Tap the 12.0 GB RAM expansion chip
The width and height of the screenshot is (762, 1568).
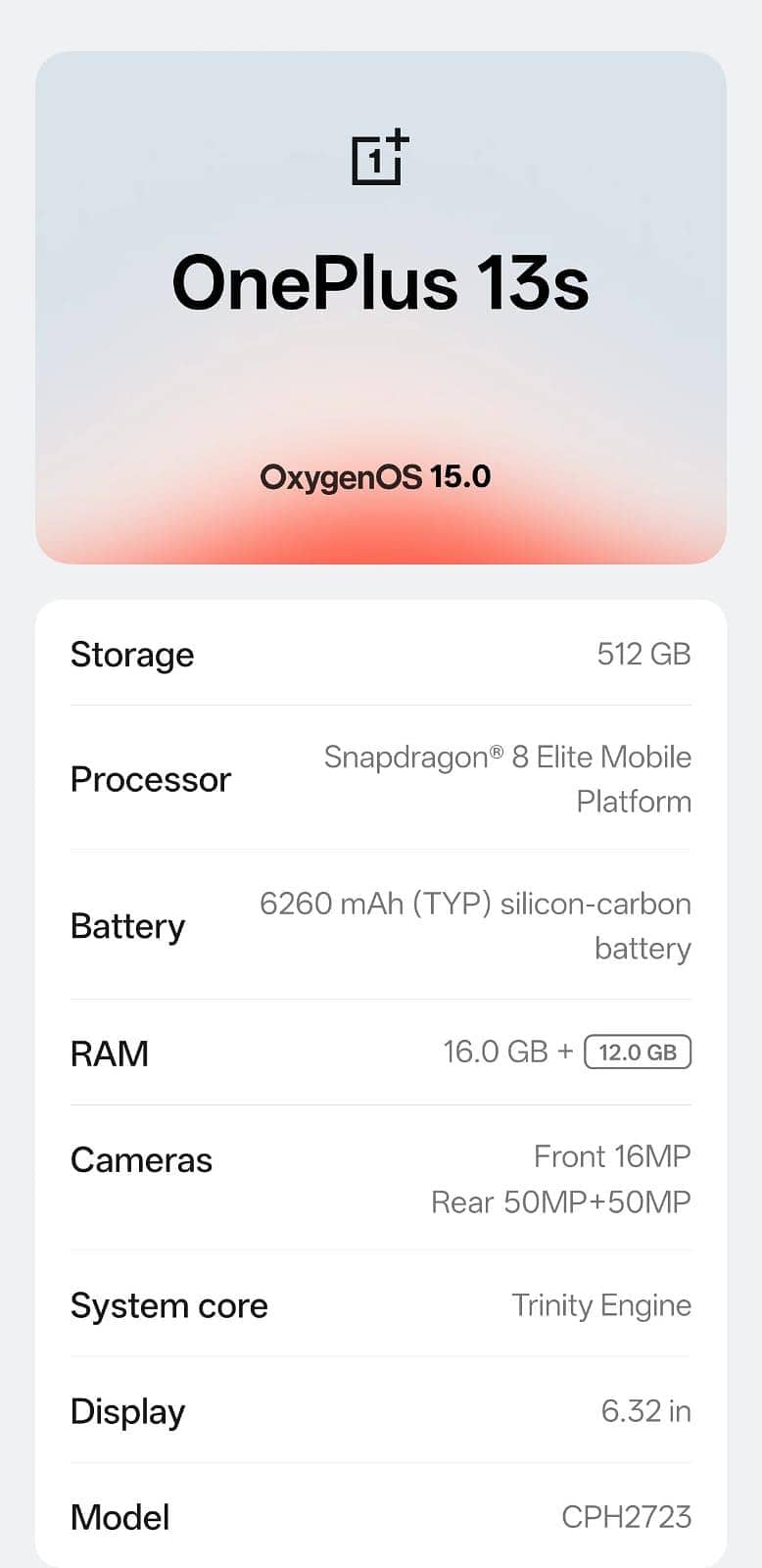pyautogui.click(x=638, y=1053)
